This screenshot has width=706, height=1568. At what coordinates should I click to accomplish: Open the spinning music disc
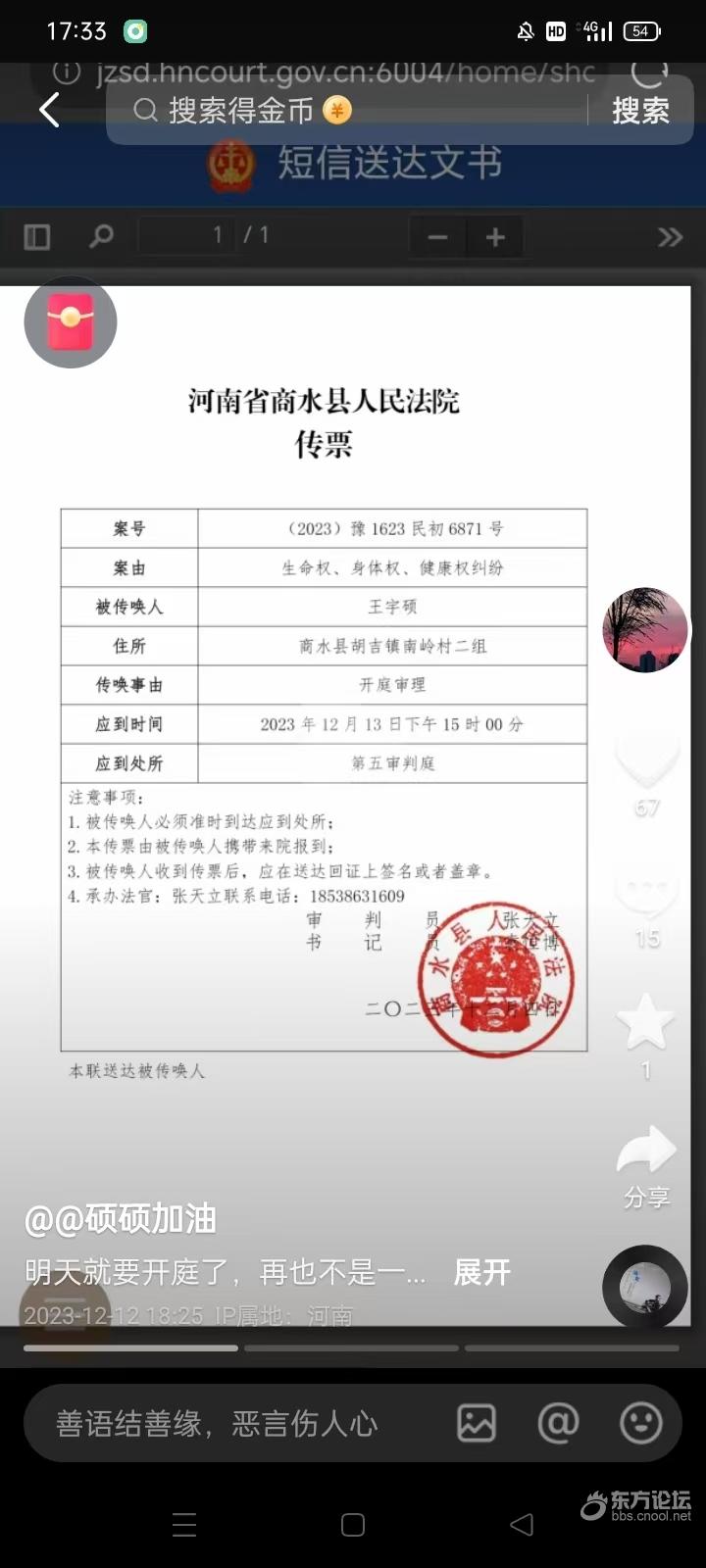[x=644, y=1287]
